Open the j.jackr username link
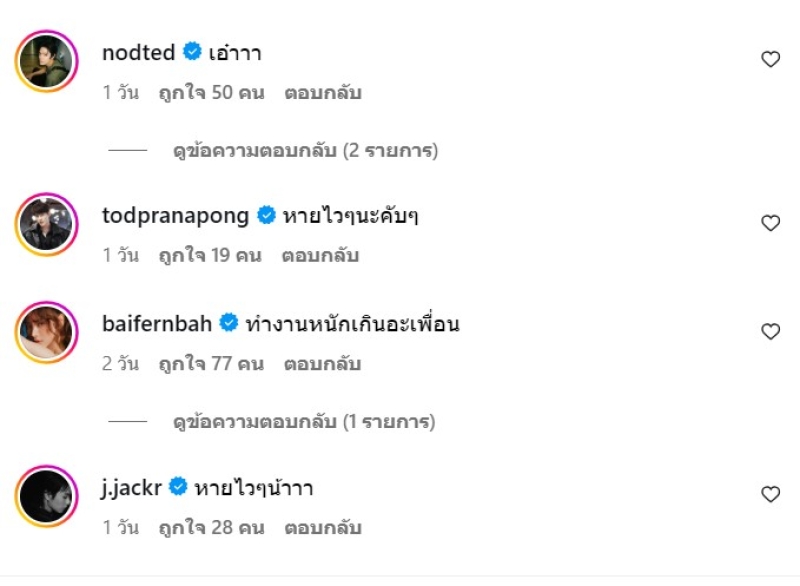This screenshot has width=800, height=586. point(130,487)
